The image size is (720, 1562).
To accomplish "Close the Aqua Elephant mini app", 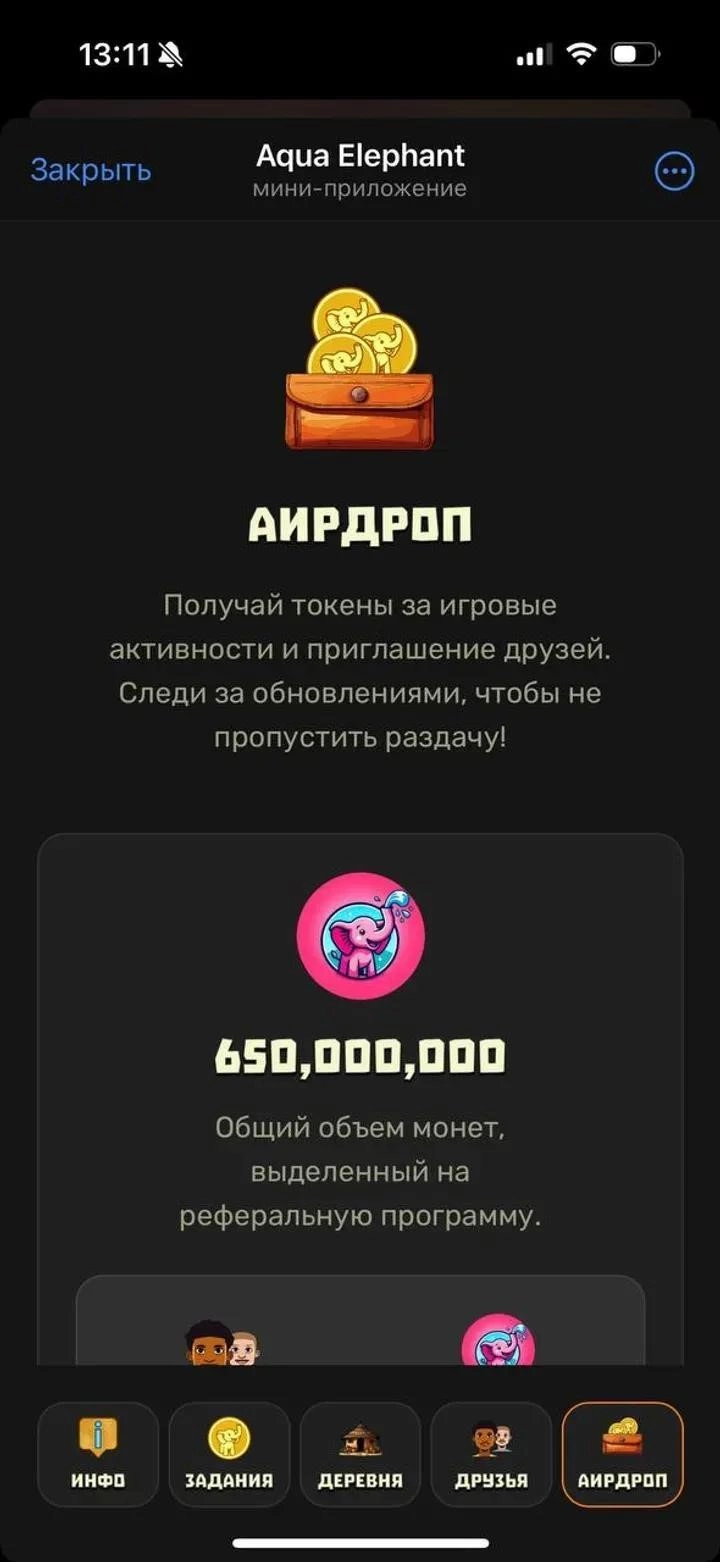I will [x=91, y=170].
